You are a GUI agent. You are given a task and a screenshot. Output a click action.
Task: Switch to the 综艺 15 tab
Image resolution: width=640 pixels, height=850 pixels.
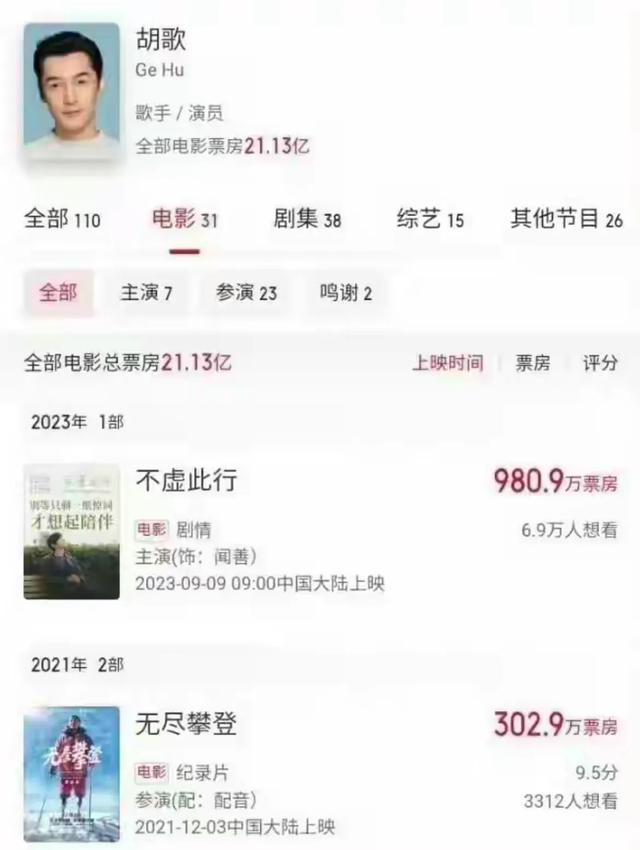tap(430, 220)
